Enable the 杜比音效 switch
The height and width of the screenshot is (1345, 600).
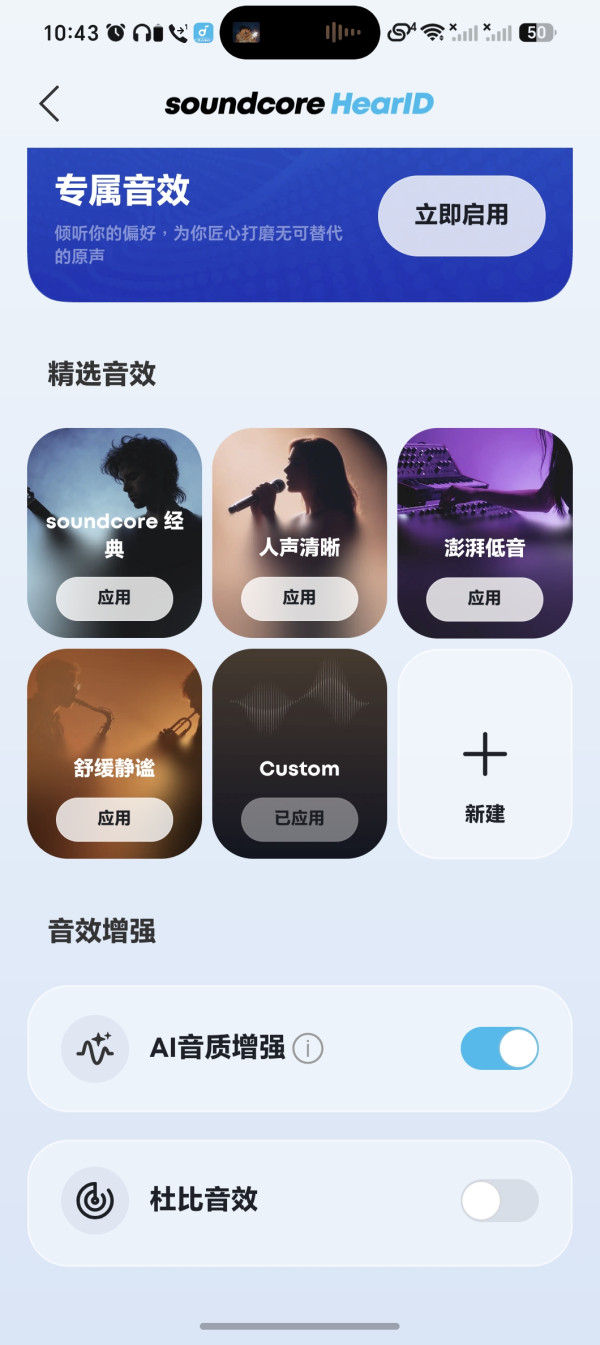tap(499, 1201)
